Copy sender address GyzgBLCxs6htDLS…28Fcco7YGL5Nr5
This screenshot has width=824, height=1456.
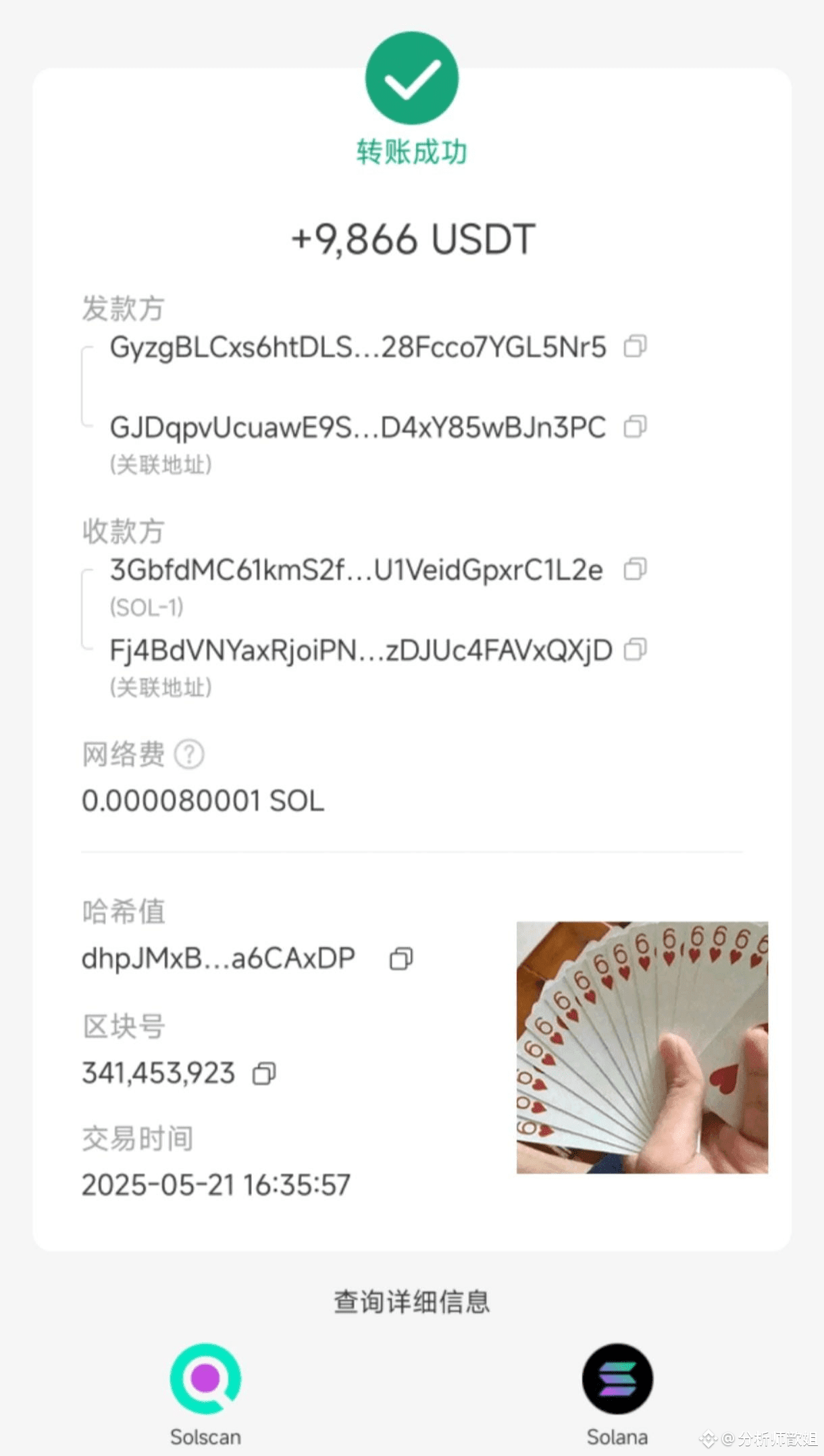pyautogui.click(x=635, y=346)
